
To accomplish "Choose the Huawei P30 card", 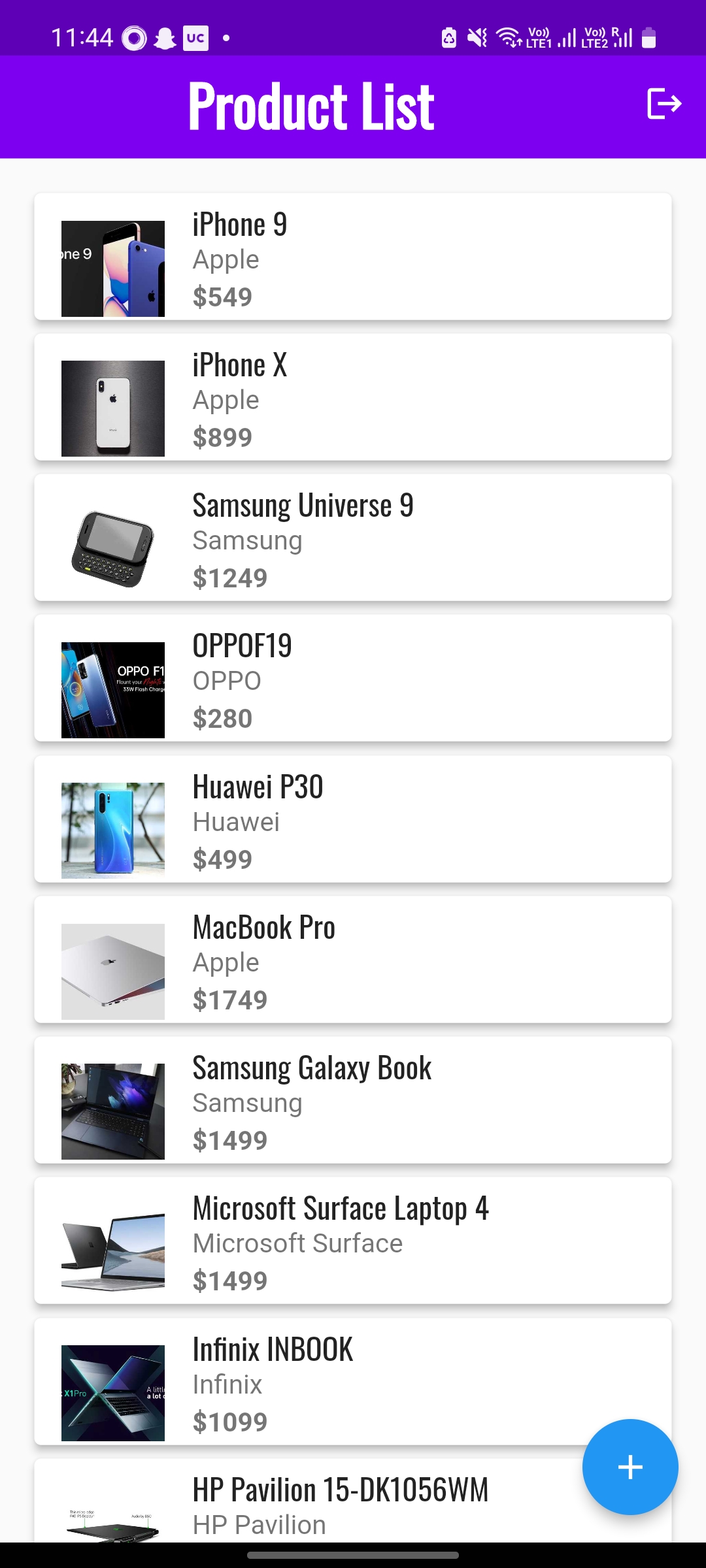I will tap(353, 819).
